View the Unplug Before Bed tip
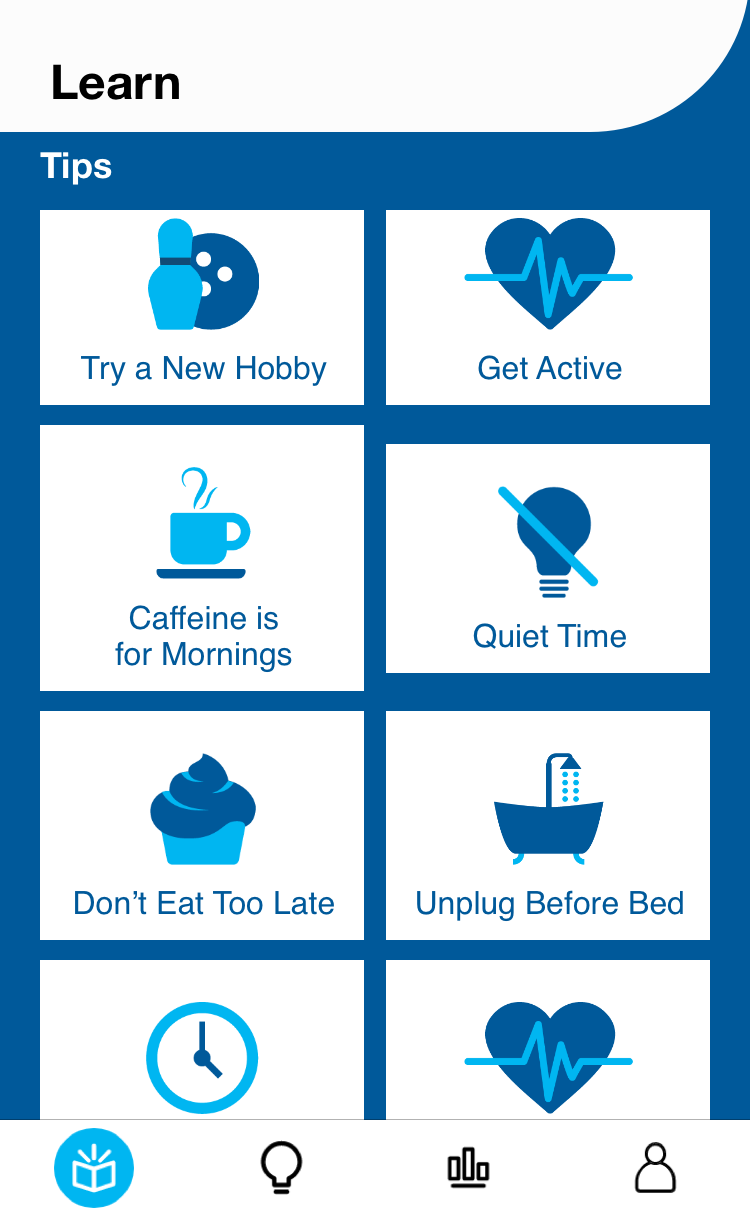Viewport: 750px width, 1218px height. pyautogui.click(x=548, y=825)
